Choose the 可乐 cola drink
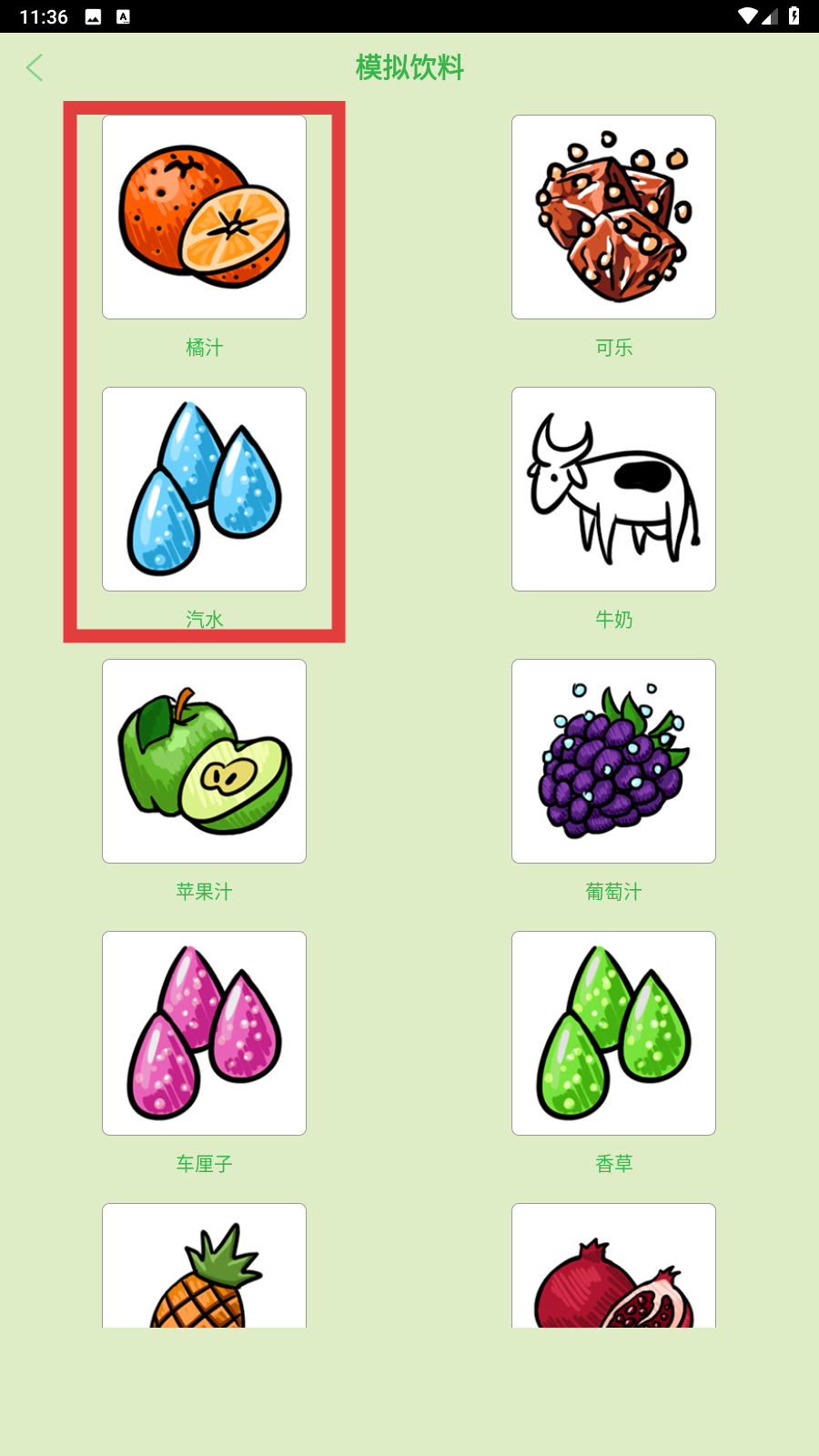 click(x=613, y=217)
